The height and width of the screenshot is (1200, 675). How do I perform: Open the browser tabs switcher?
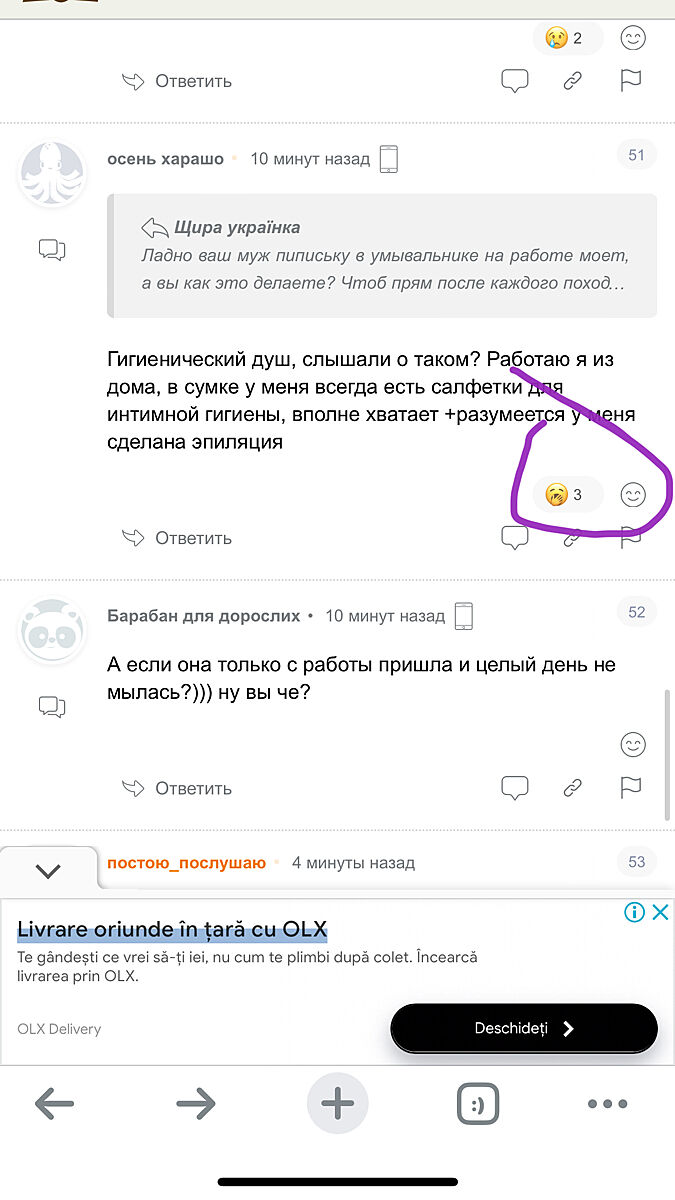[x=477, y=1104]
